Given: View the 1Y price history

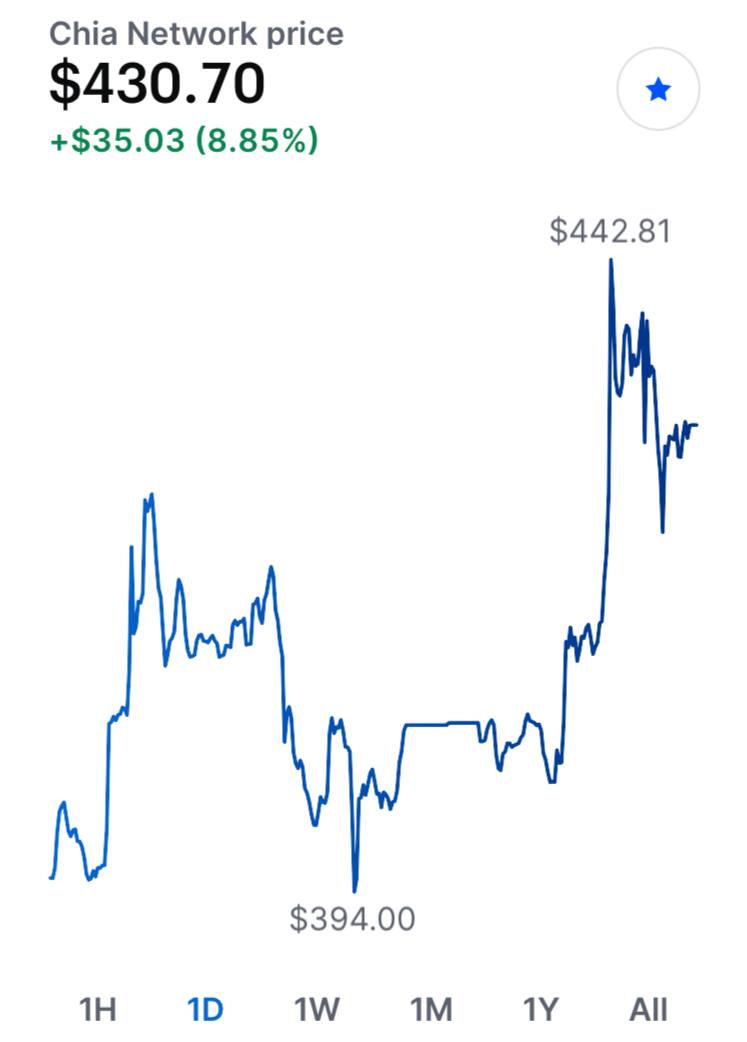Looking at the screenshot, I should pyautogui.click(x=539, y=1009).
